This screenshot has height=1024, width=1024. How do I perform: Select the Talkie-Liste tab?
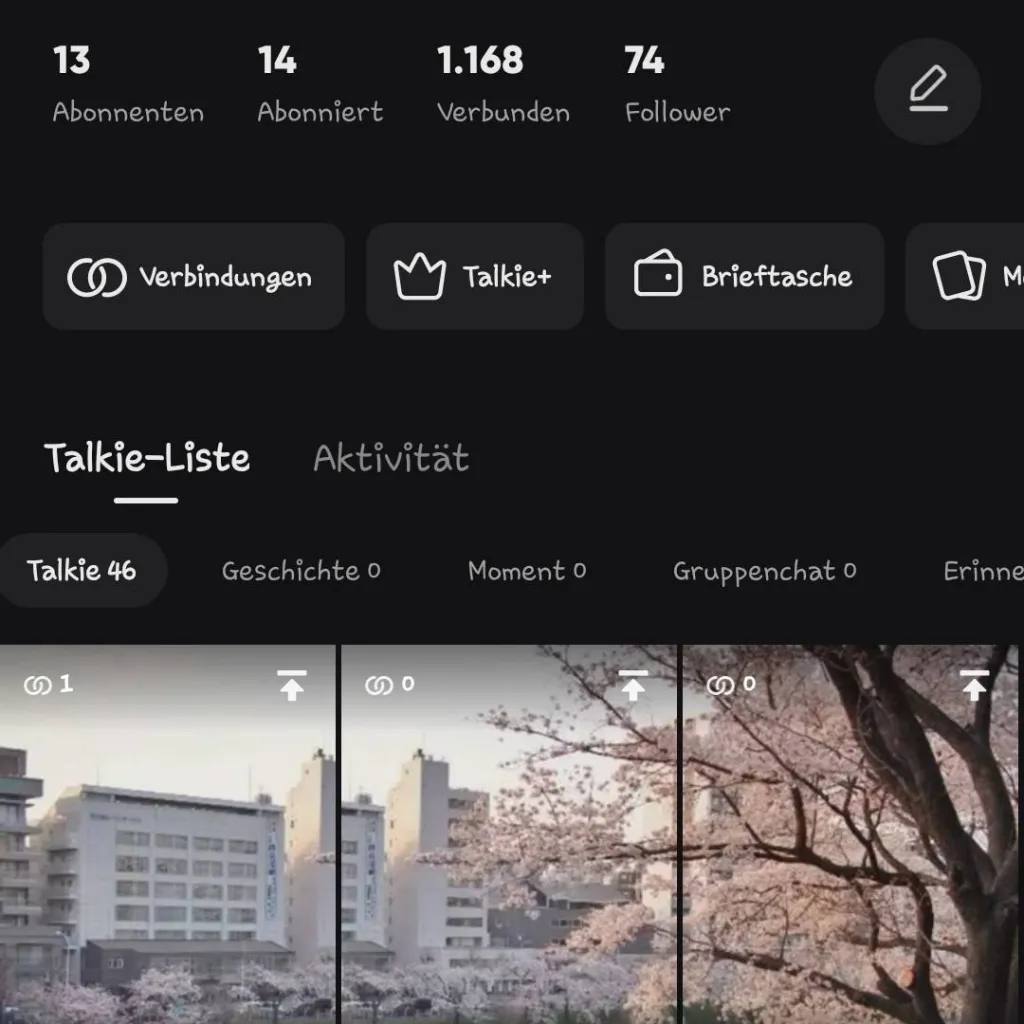(147, 459)
